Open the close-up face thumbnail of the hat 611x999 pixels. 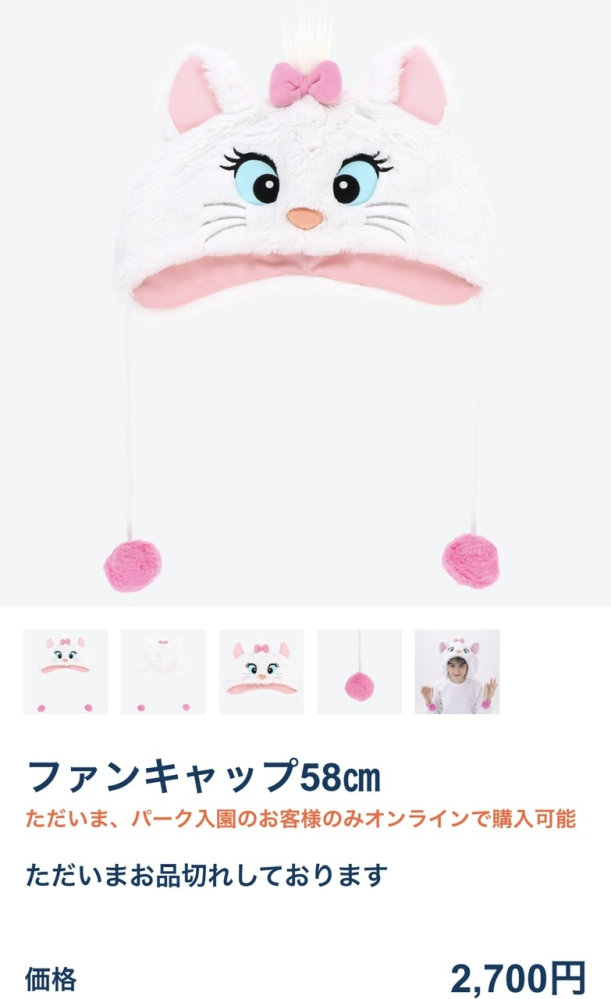coord(261,672)
